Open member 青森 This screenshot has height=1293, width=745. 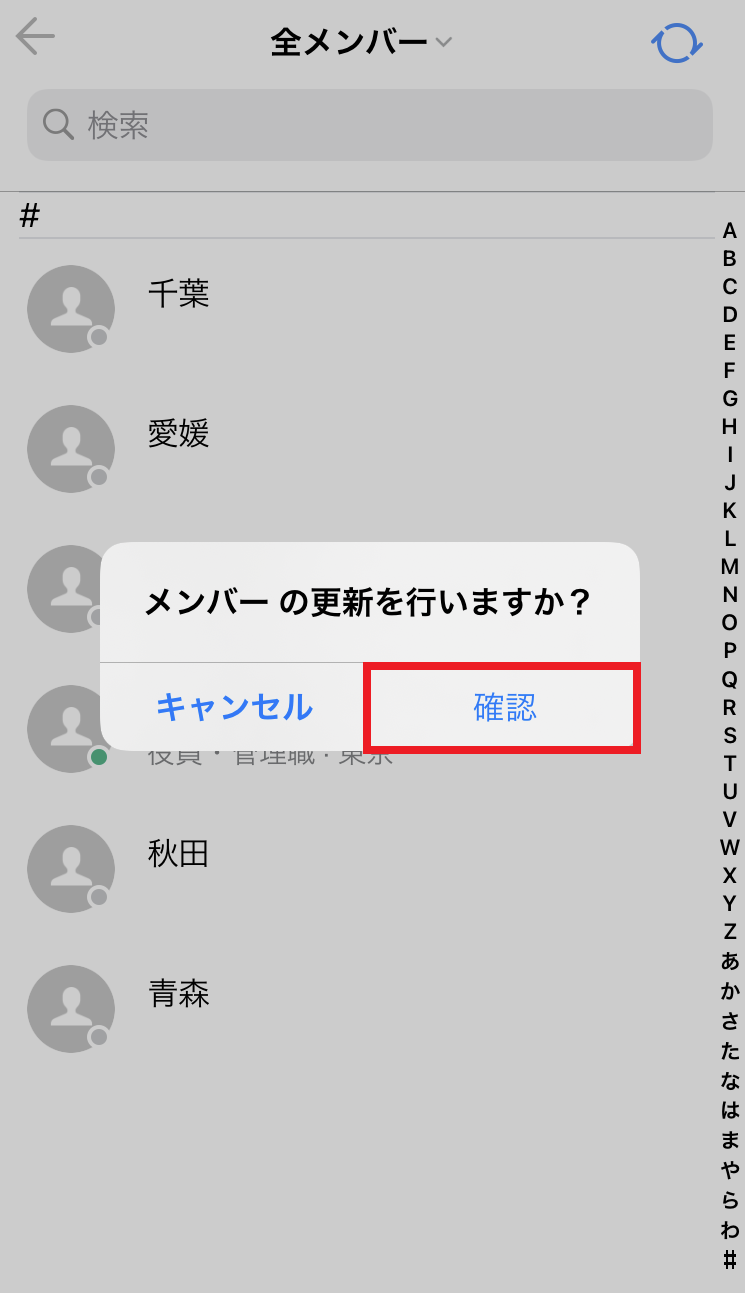coord(179,995)
